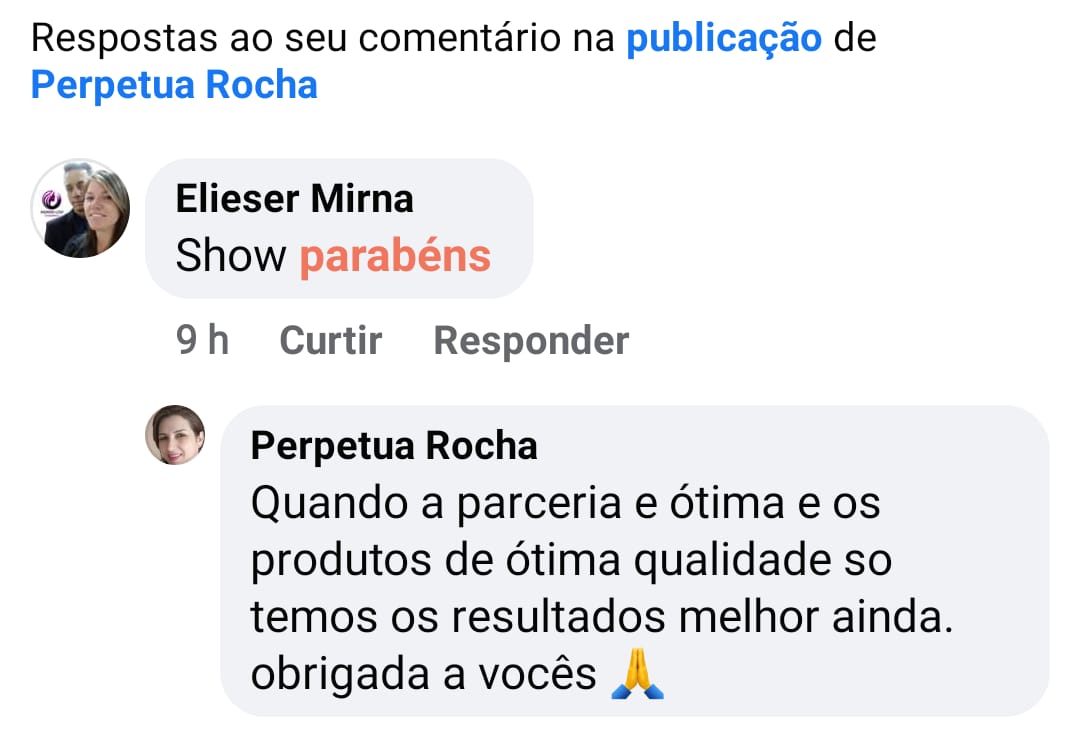The image size is (1080, 740).
Task: Tap the Elieser Mirna commenter name
Action: (294, 199)
